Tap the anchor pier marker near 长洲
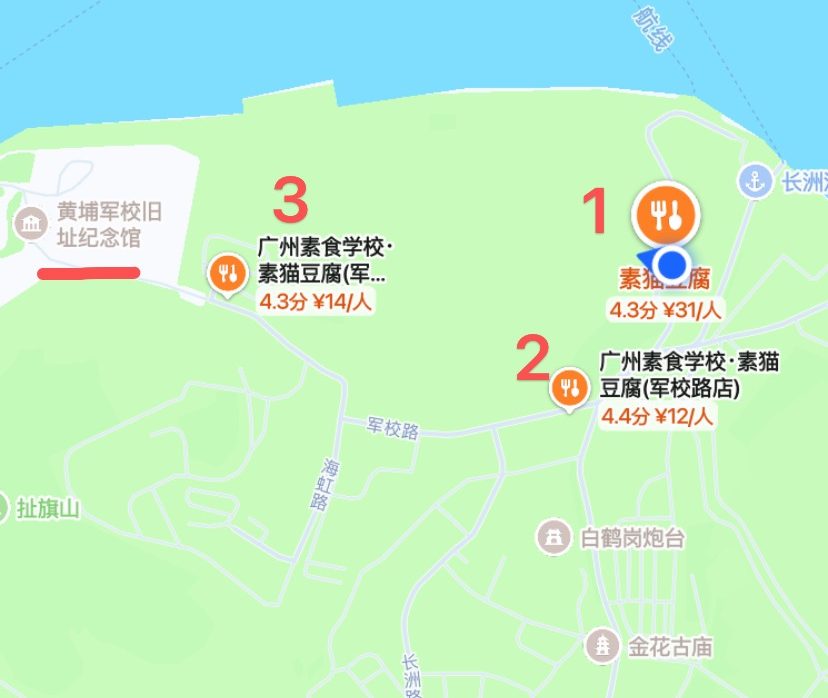 coord(752,182)
